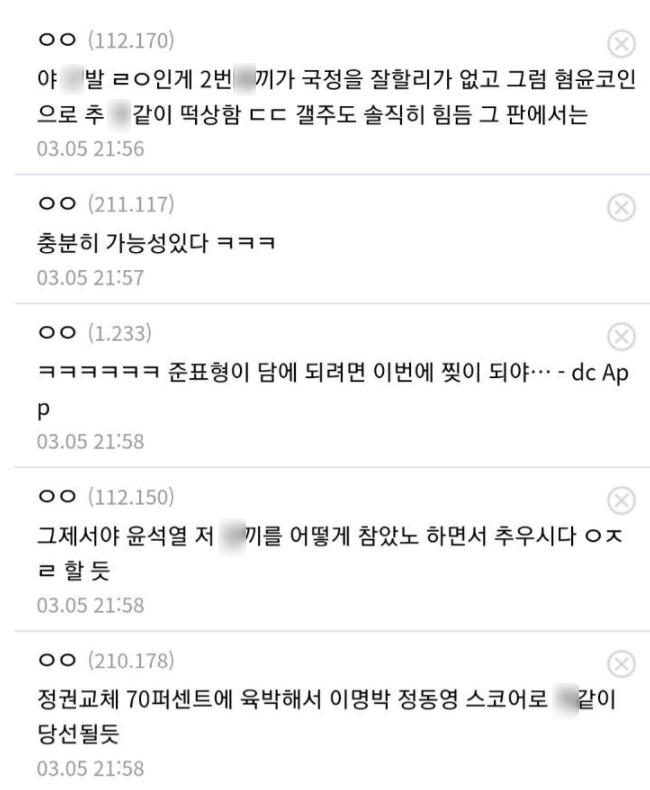Screen dimensions: 650x790
Task: Tap the X on the 1.233 comment
Action: 621,335
